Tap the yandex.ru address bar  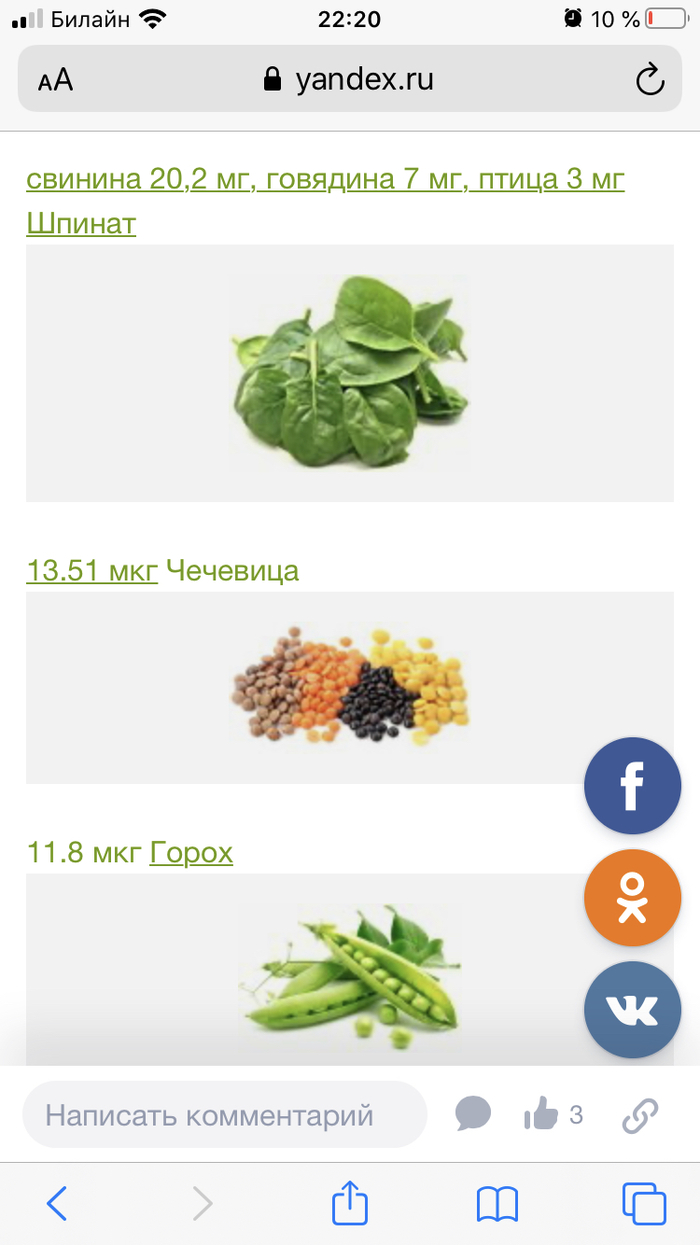click(348, 80)
